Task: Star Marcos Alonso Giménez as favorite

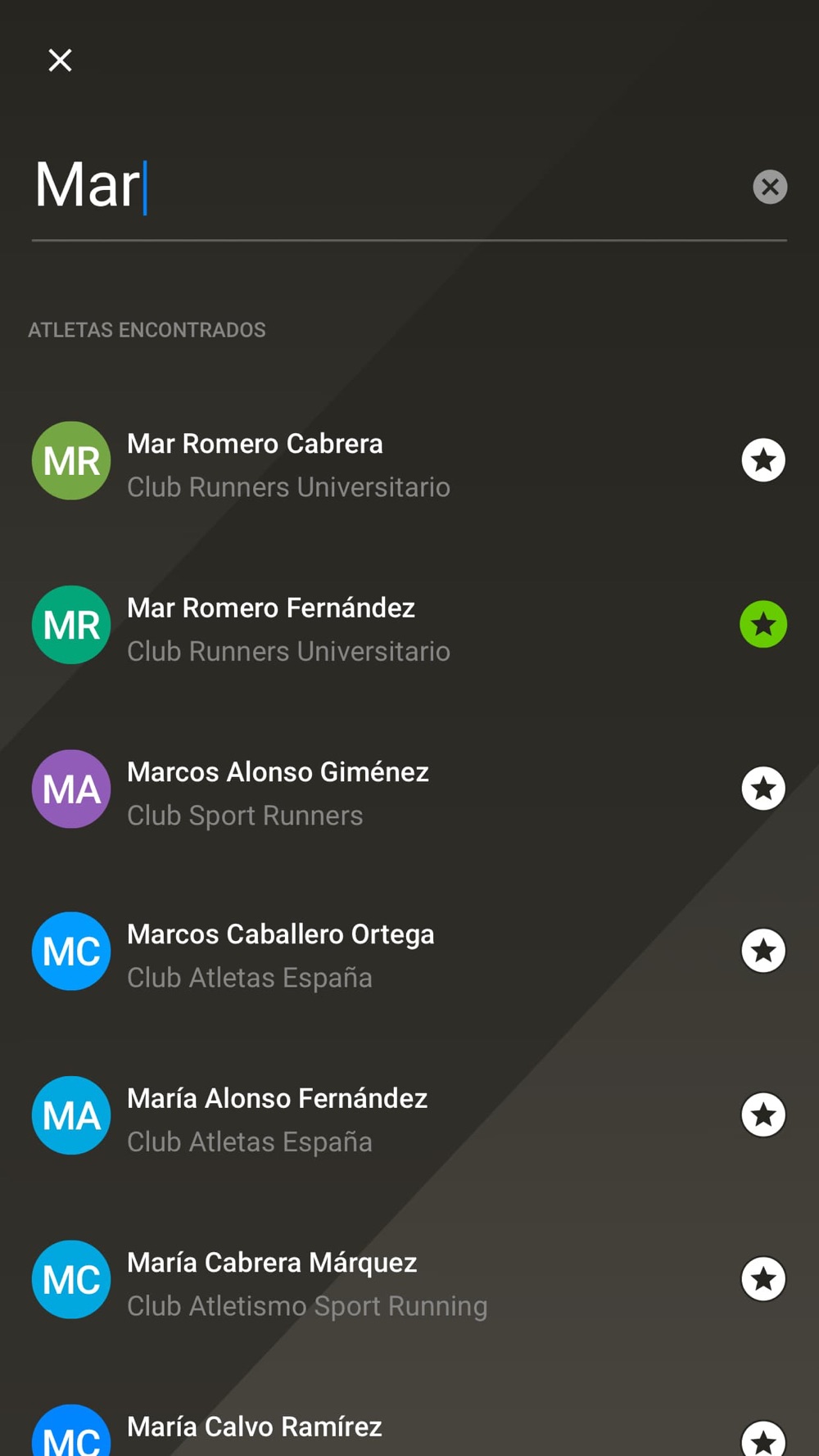Action: (x=763, y=789)
